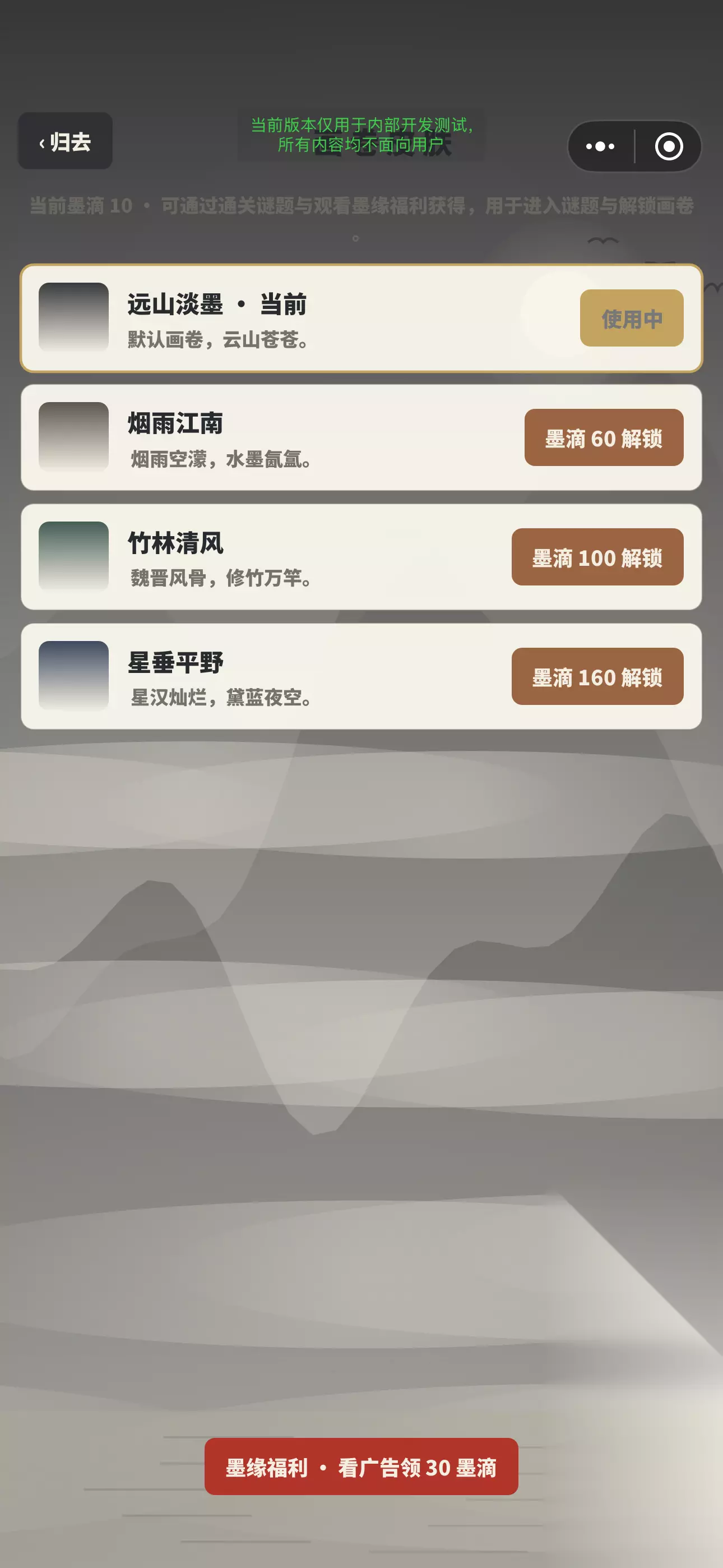Tap the 使用中 button on 远山淡墨
723x1568 pixels.
coord(631,319)
